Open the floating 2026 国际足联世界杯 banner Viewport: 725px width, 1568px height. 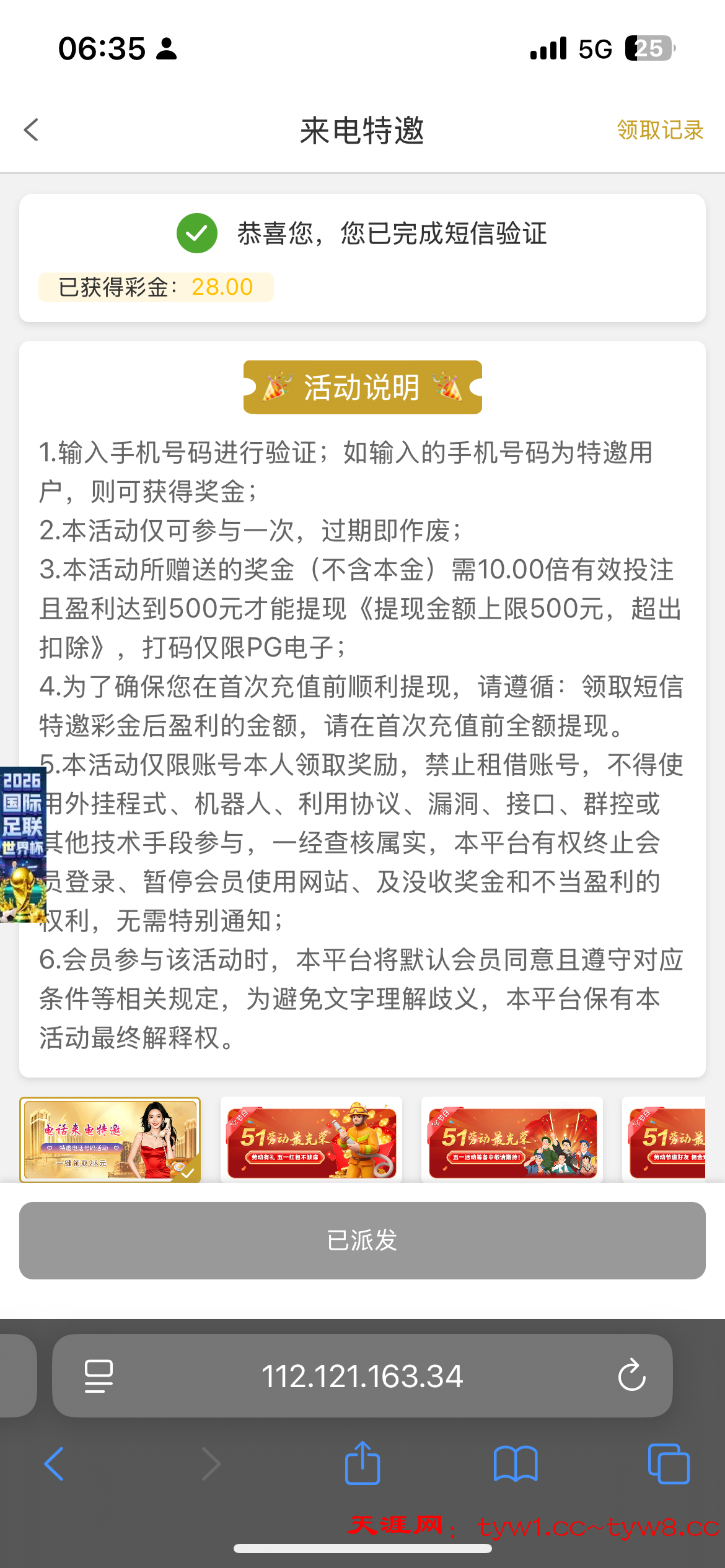(22, 845)
